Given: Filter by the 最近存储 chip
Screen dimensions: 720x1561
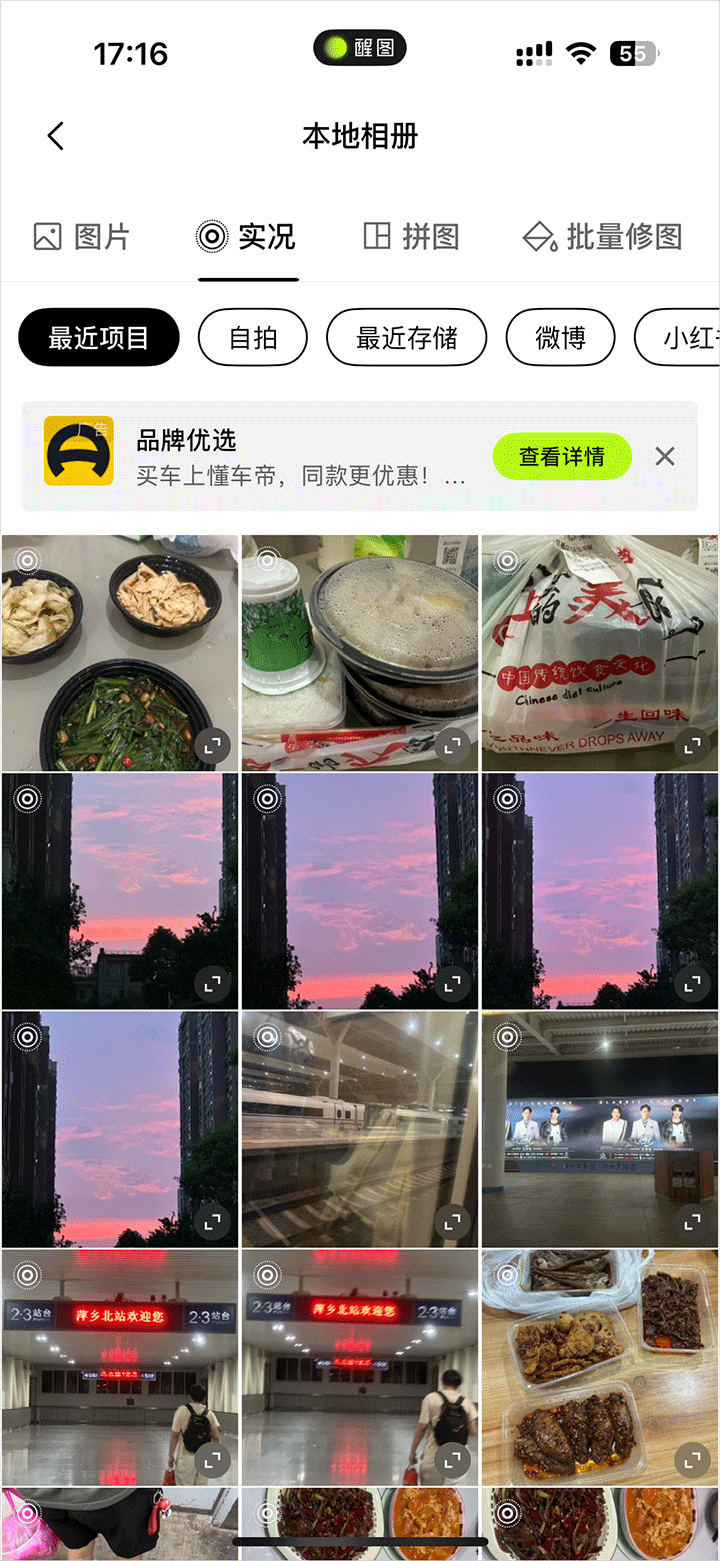Looking at the screenshot, I should pos(406,338).
